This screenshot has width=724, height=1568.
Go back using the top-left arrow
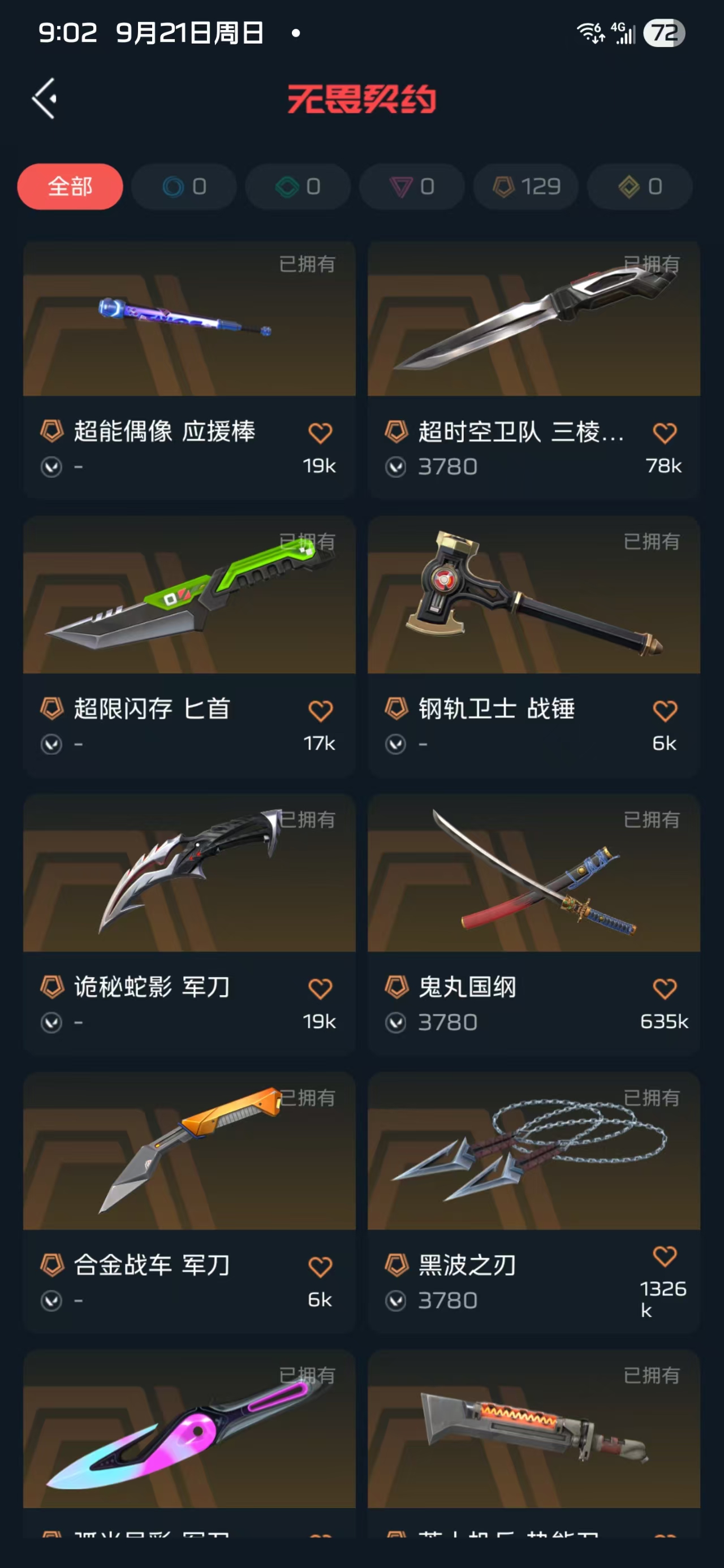point(45,98)
